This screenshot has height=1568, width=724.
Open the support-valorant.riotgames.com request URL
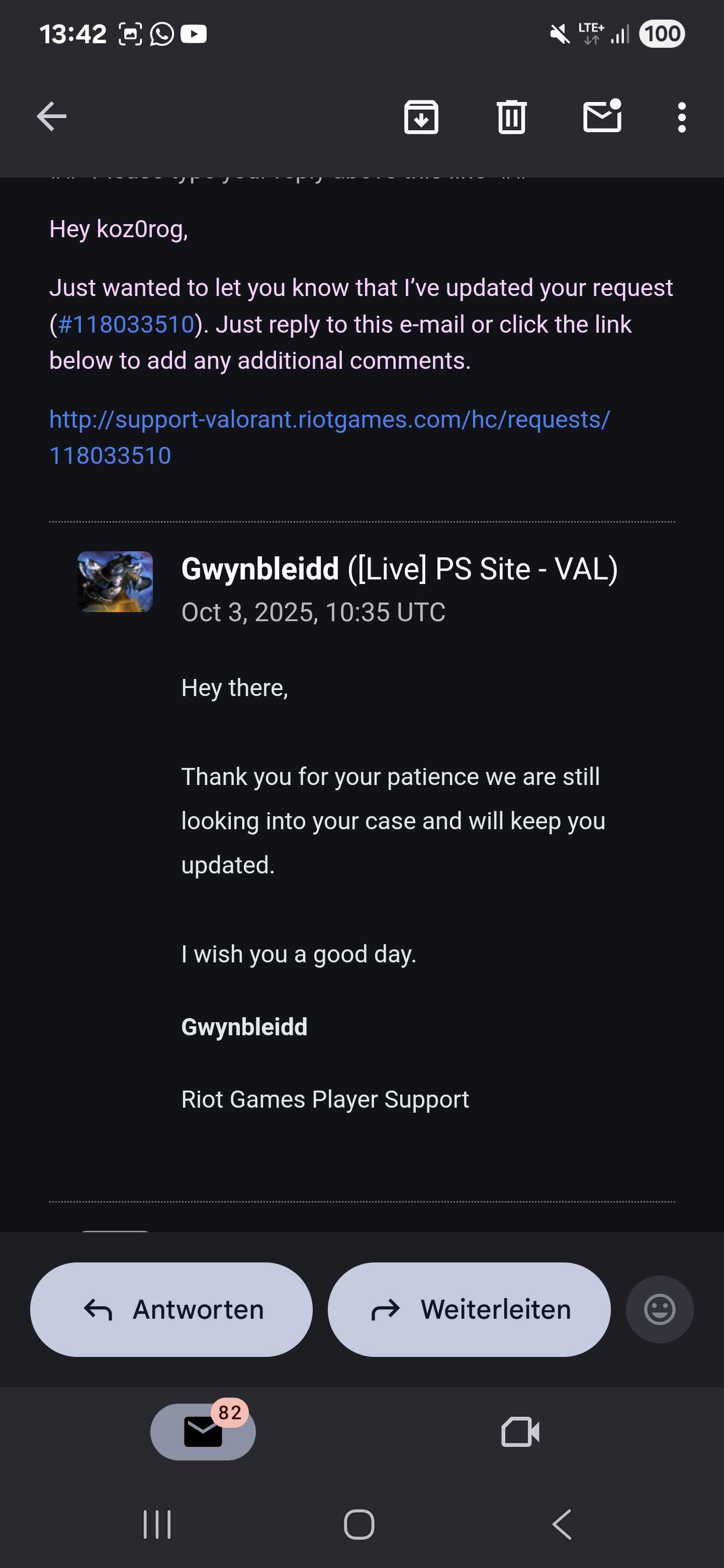(x=329, y=420)
